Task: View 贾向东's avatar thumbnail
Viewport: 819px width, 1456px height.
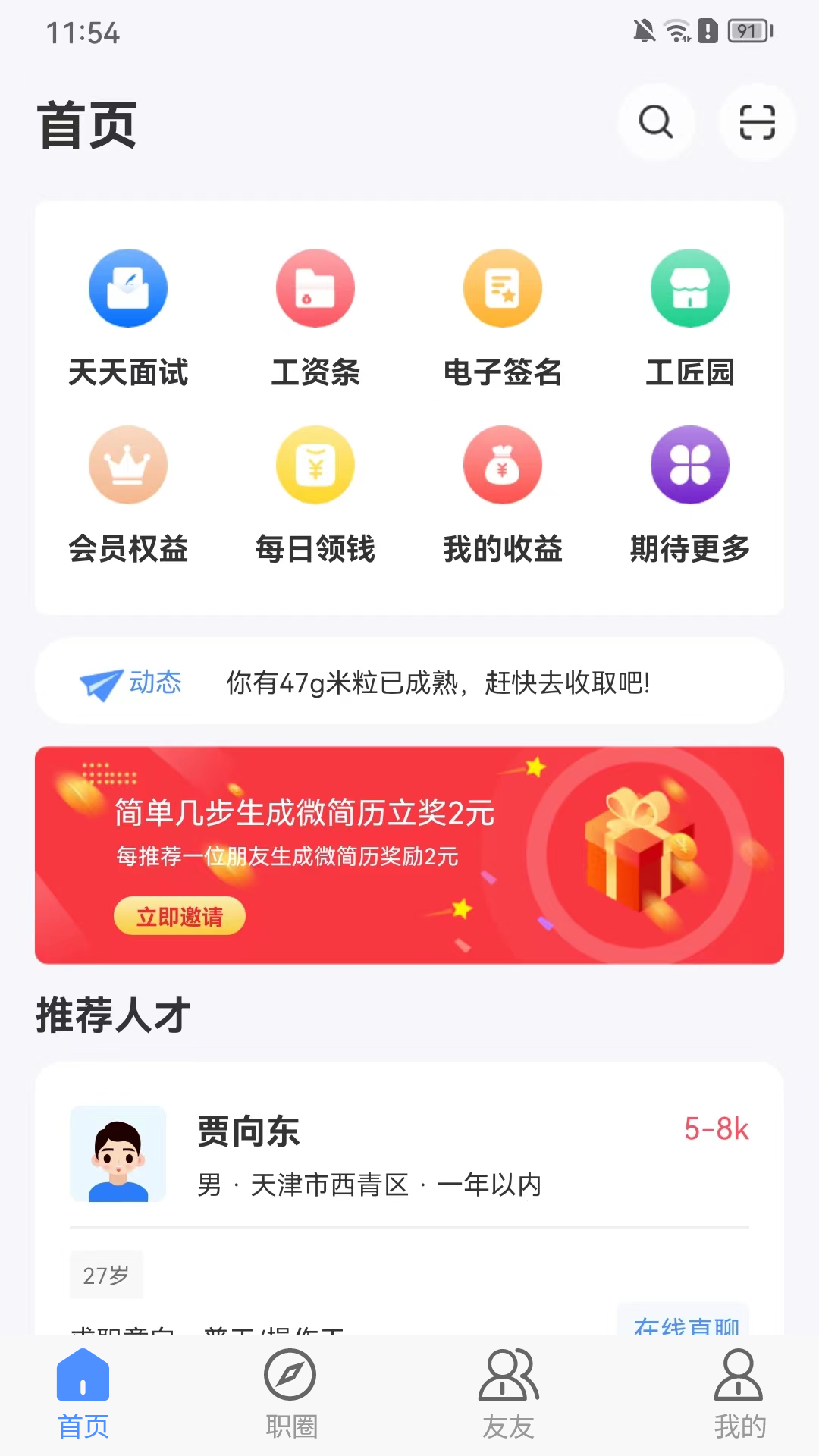Action: 118,1153
